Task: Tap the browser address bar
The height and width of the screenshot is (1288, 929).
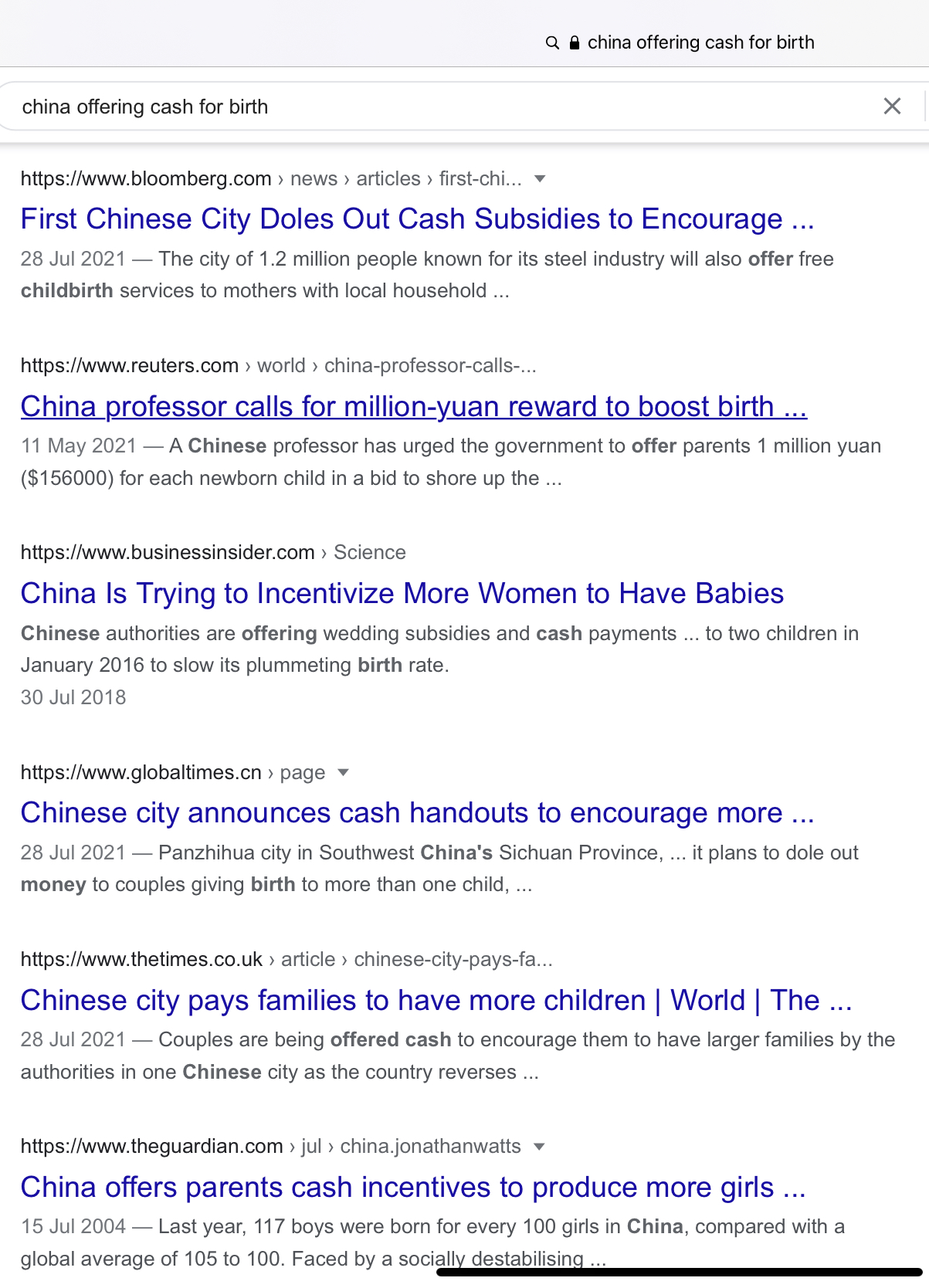Action: (680, 42)
